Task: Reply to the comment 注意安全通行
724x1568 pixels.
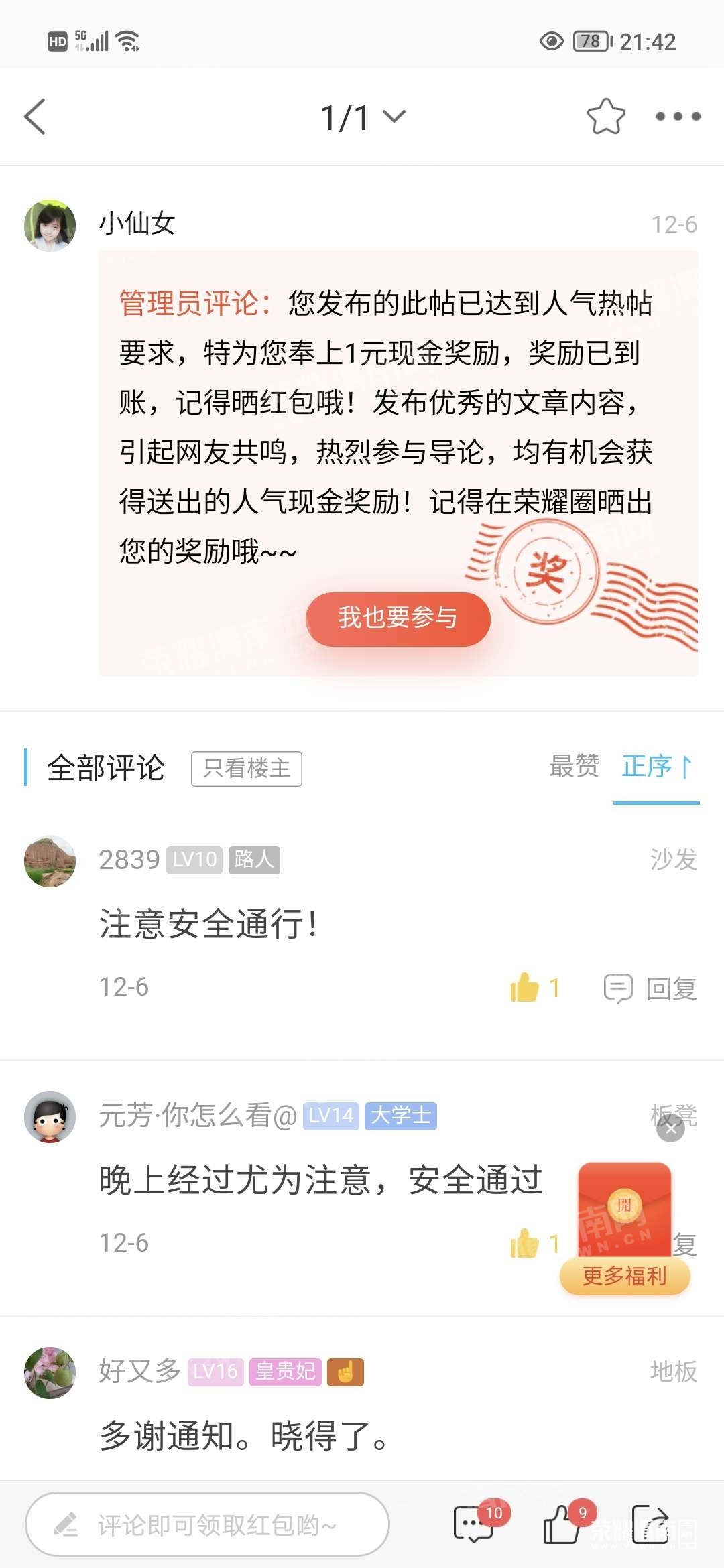Action: (652, 988)
